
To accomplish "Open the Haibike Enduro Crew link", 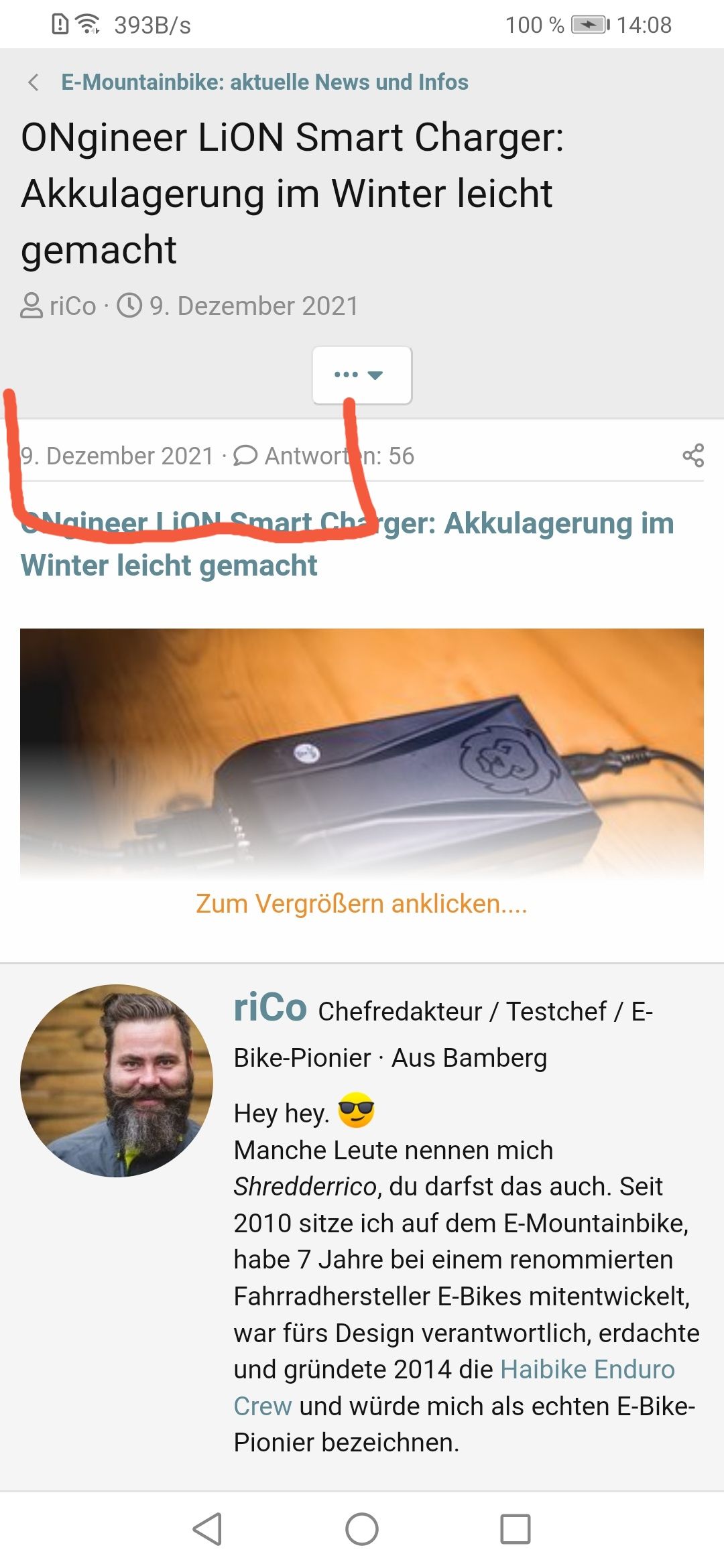I will tap(587, 1370).
